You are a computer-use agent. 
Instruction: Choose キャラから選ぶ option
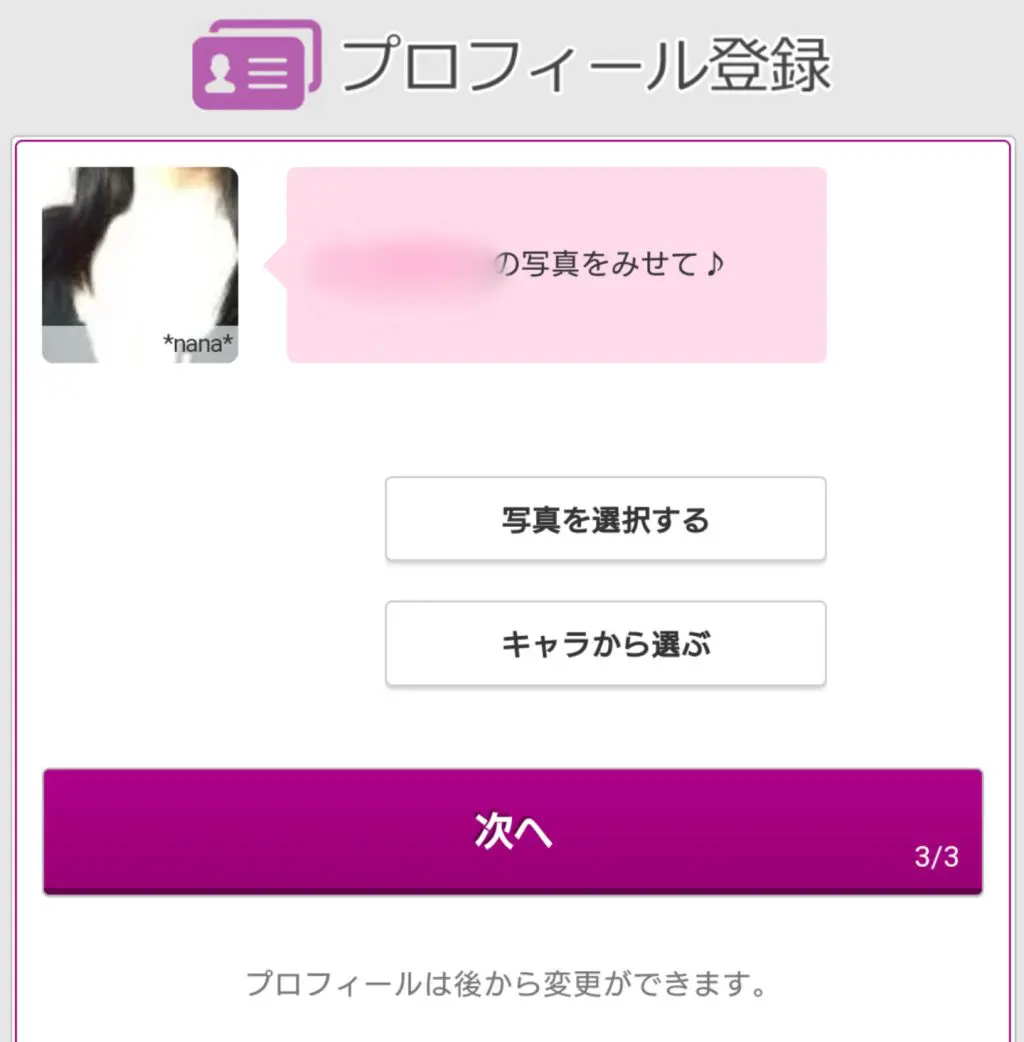(x=605, y=643)
